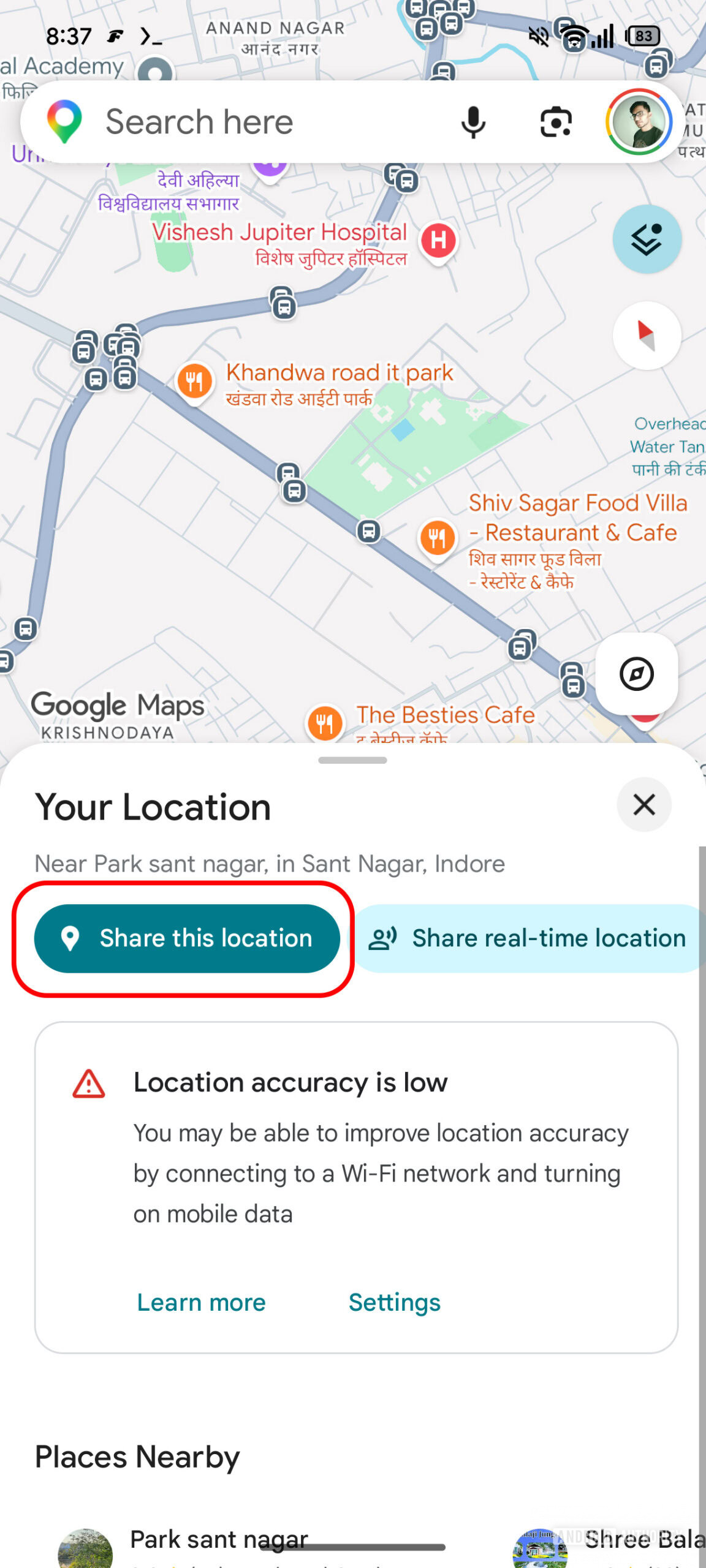This screenshot has width=706, height=1568.
Task: Open the map layers picker
Action: (647, 239)
